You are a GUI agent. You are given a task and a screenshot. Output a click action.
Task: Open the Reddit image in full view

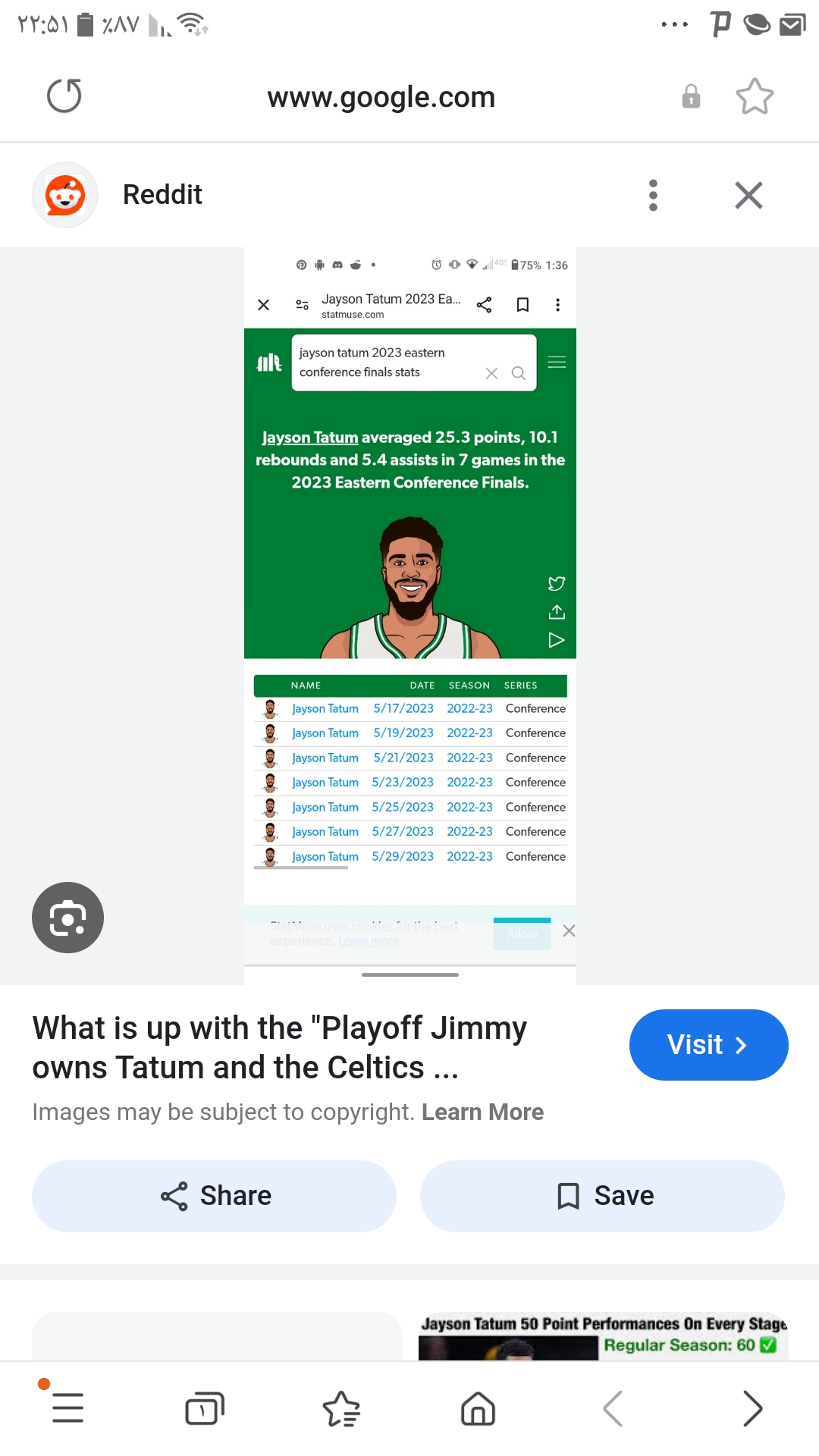pyautogui.click(x=410, y=616)
